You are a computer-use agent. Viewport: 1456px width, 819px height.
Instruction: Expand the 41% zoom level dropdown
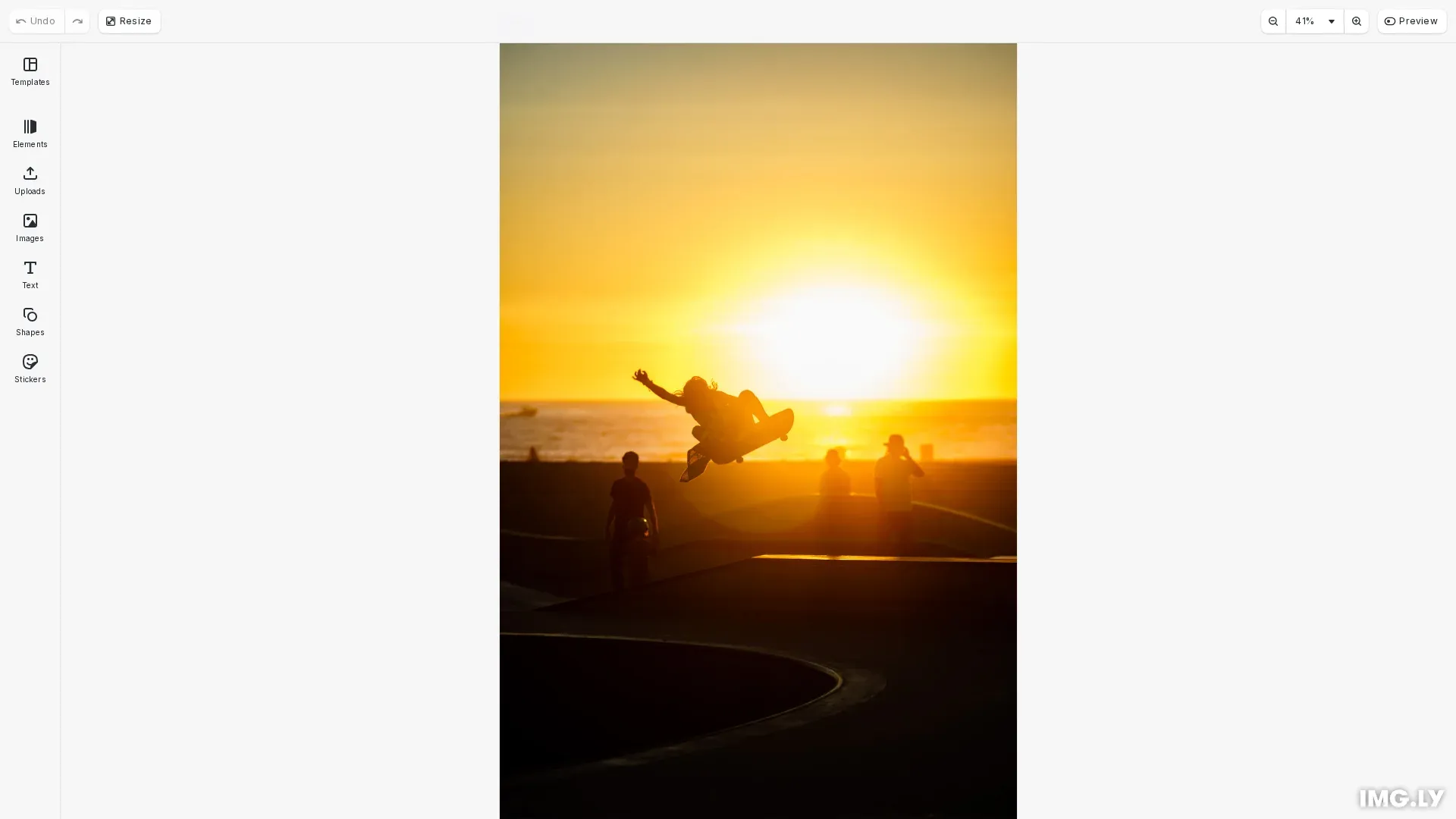[x=1314, y=21]
